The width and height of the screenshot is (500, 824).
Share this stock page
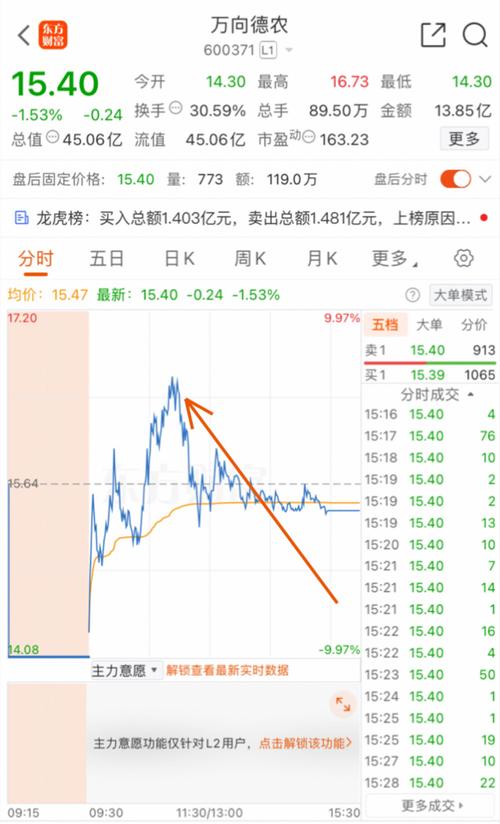(434, 36)
